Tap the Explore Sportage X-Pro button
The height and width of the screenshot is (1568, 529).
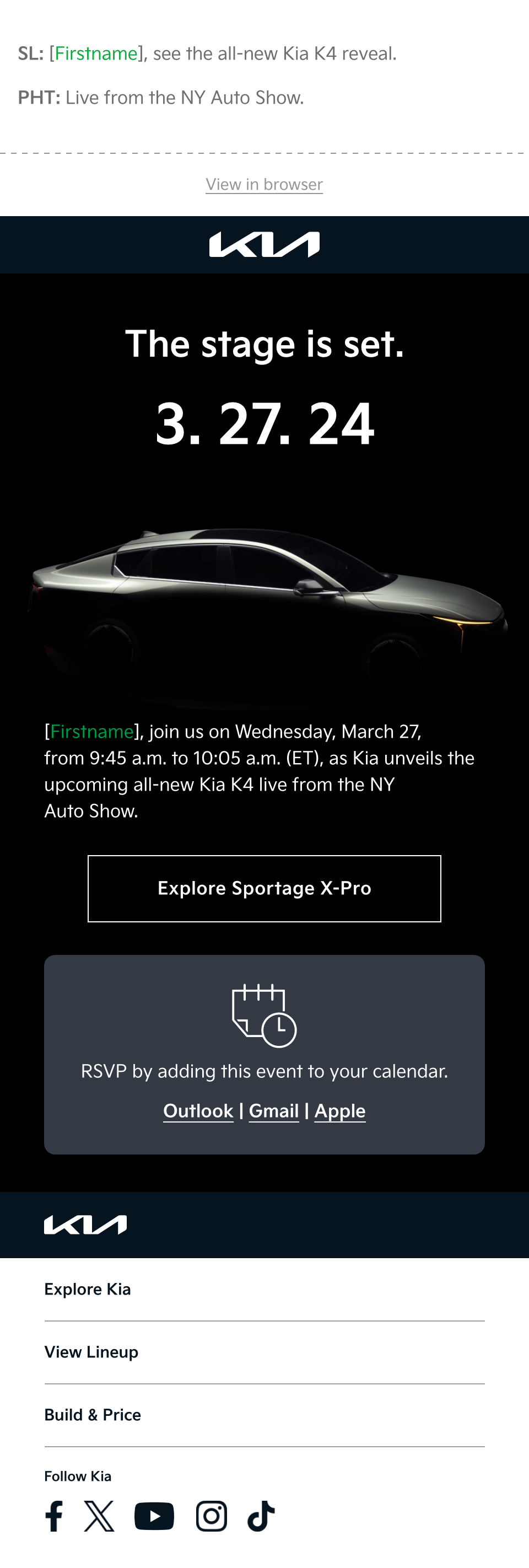pyautogui.click(x=264, y=888)
